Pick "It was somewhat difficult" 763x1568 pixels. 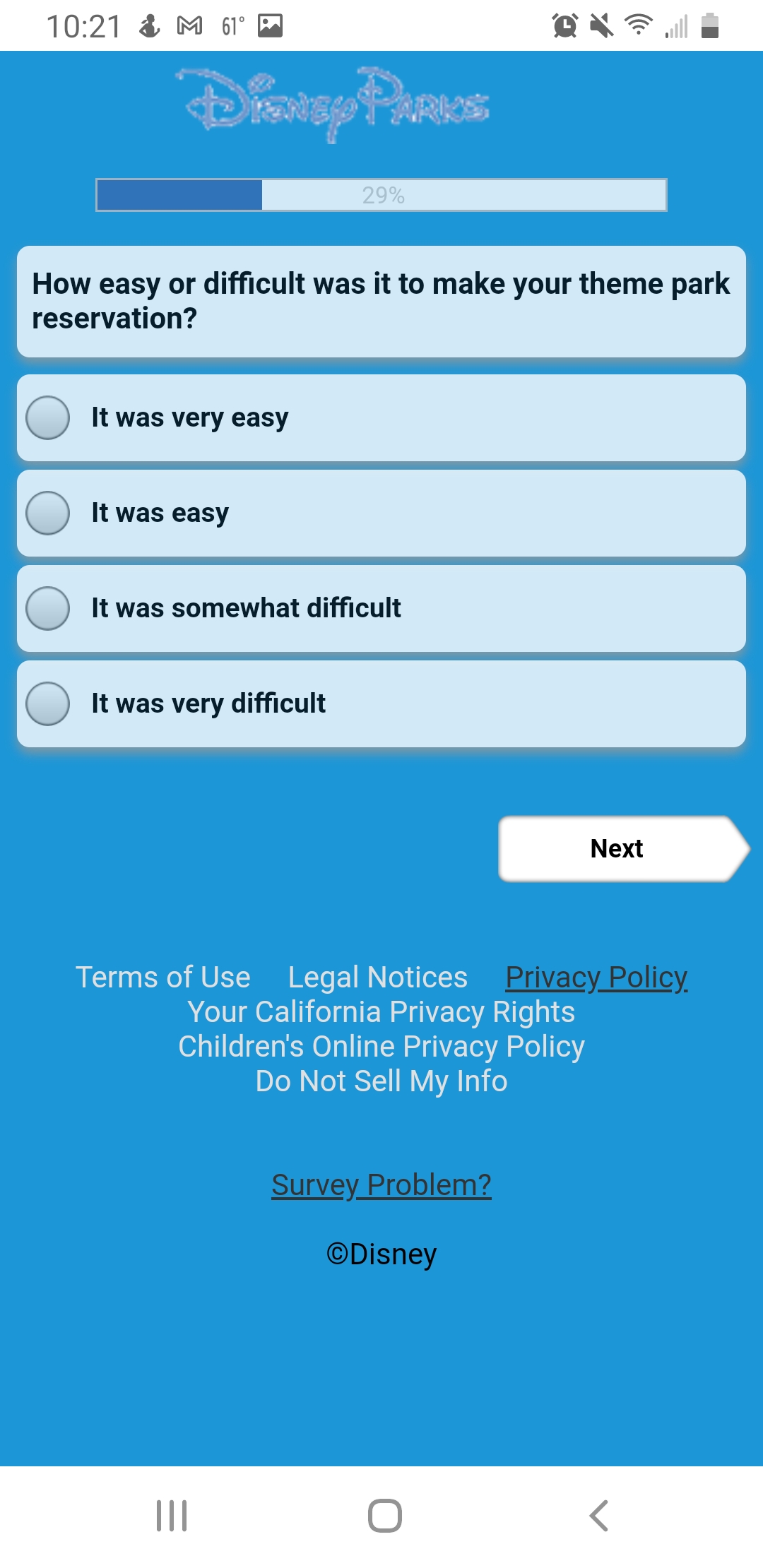click(381, 609)
